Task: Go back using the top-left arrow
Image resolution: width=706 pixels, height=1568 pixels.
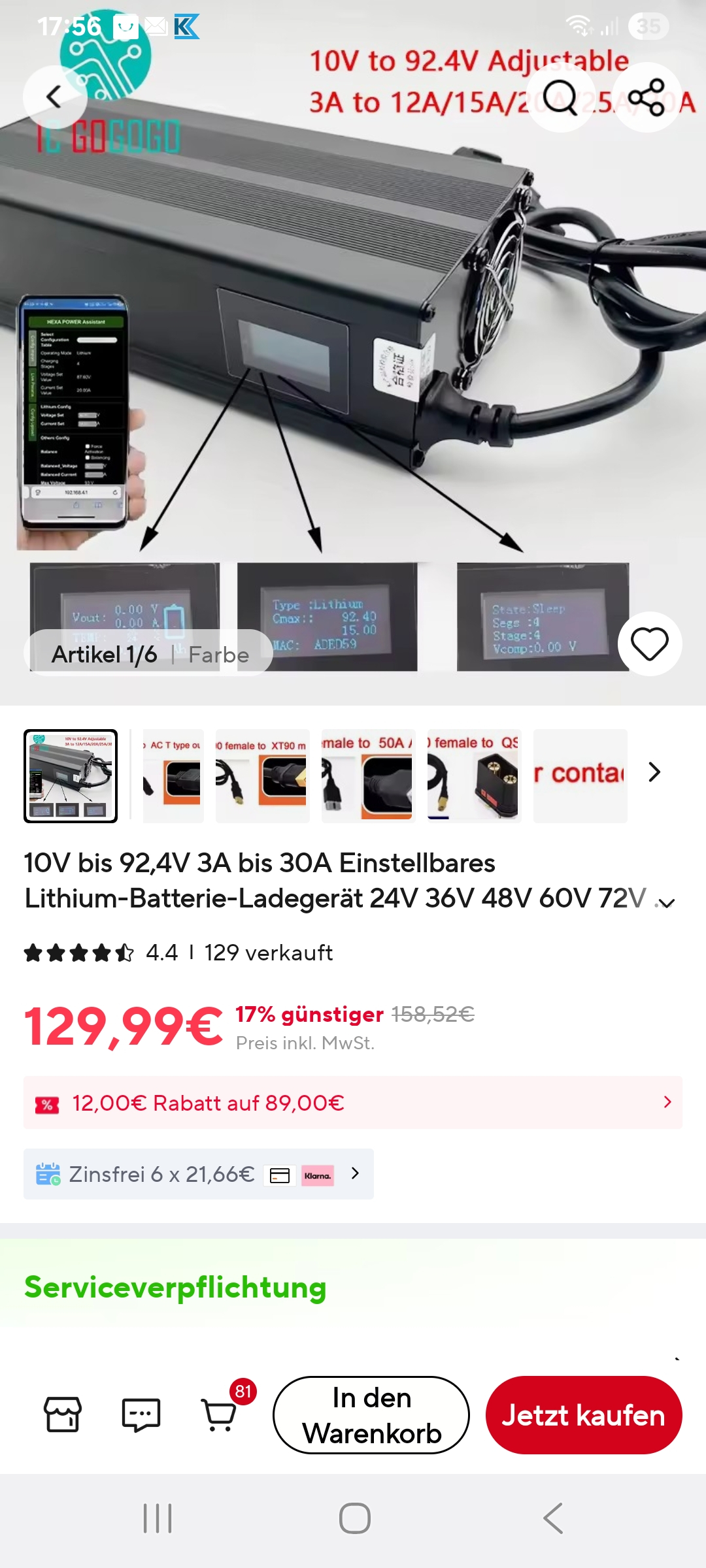Action: (55, 97)
